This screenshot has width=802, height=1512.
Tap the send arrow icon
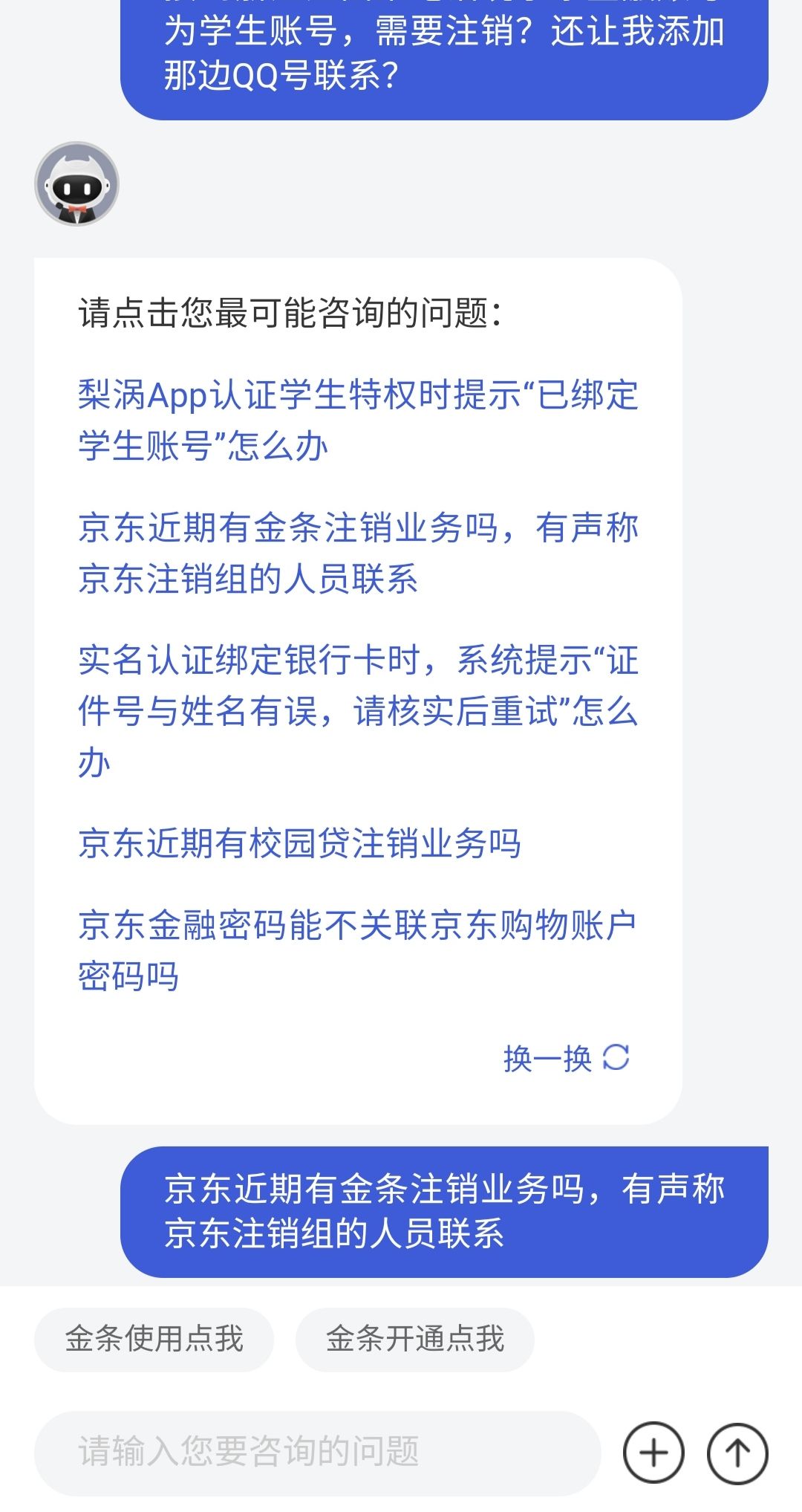(x=737, y=1453)
